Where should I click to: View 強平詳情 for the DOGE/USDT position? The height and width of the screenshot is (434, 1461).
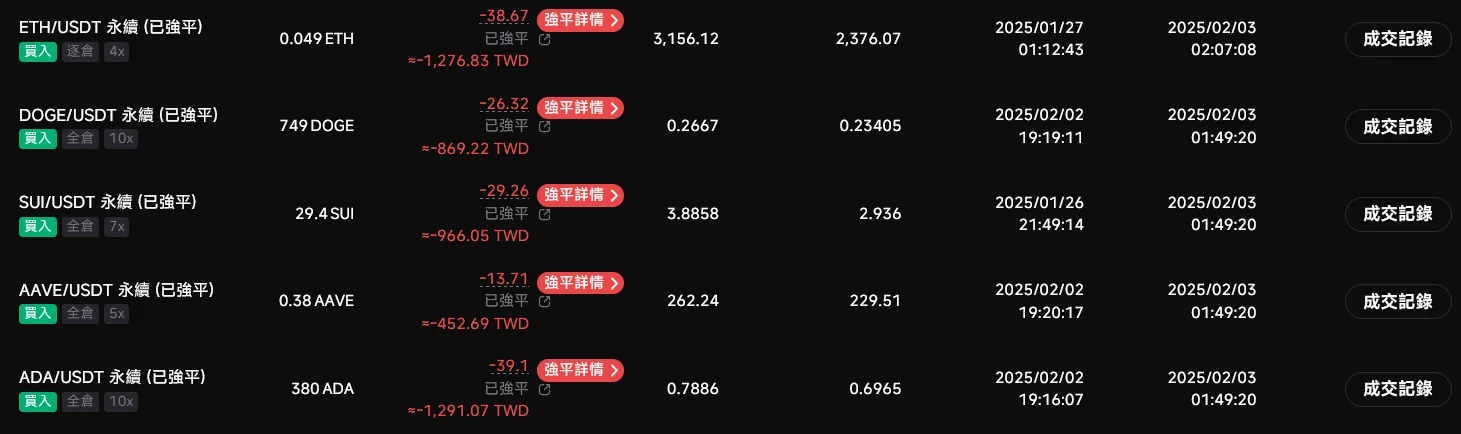(x=580, y=107)
